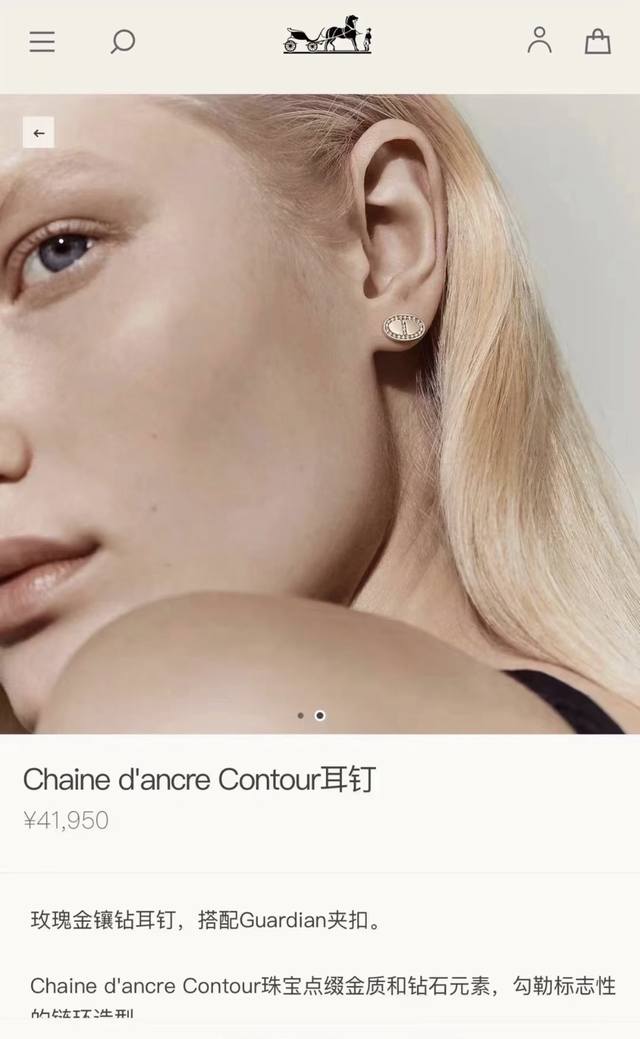The image size is (640, 1039).
Task: Select the first image indicator dot
Action: pos(300,715)
